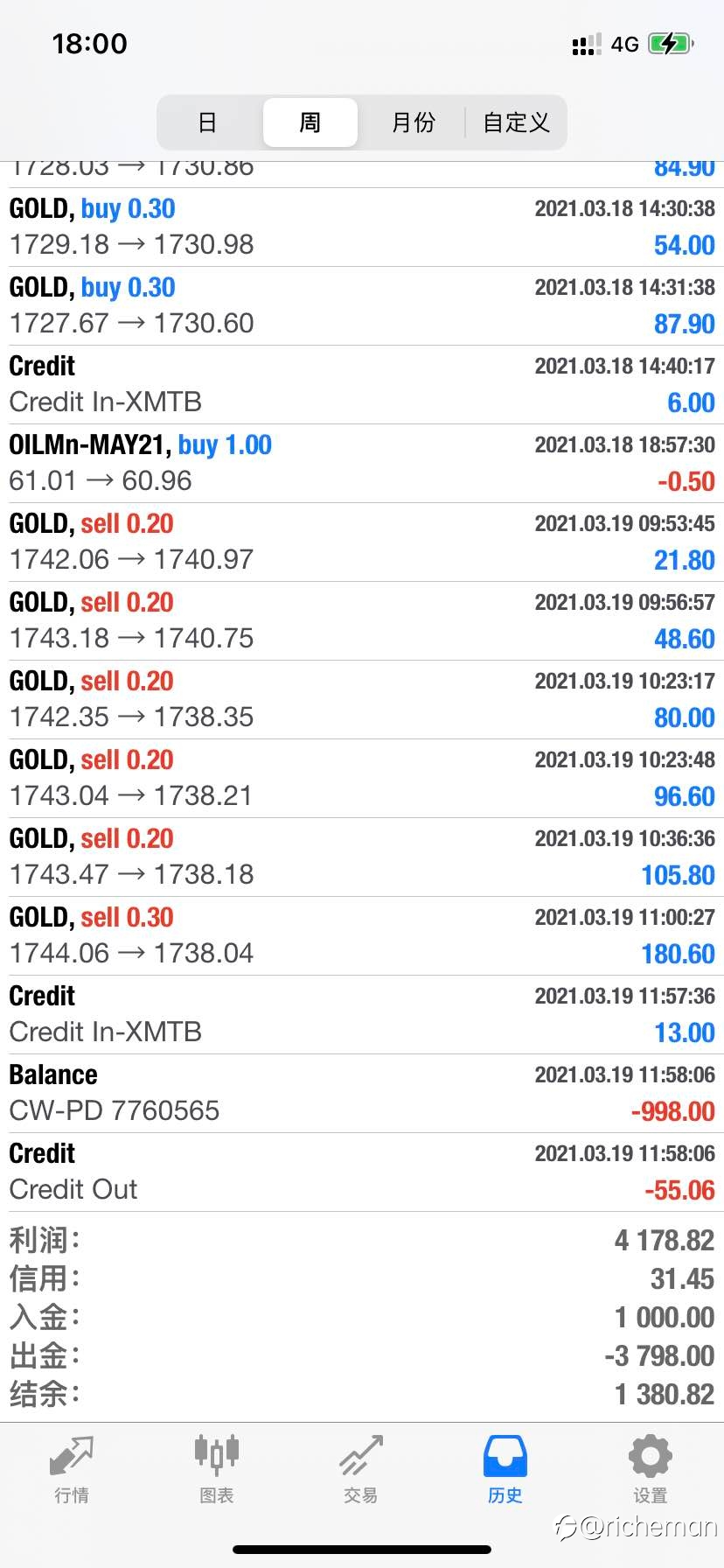Open the 设置 (Settings) tab
Screen dimensions: 724x1568
pyautogui.click(x=651, y=1470)
